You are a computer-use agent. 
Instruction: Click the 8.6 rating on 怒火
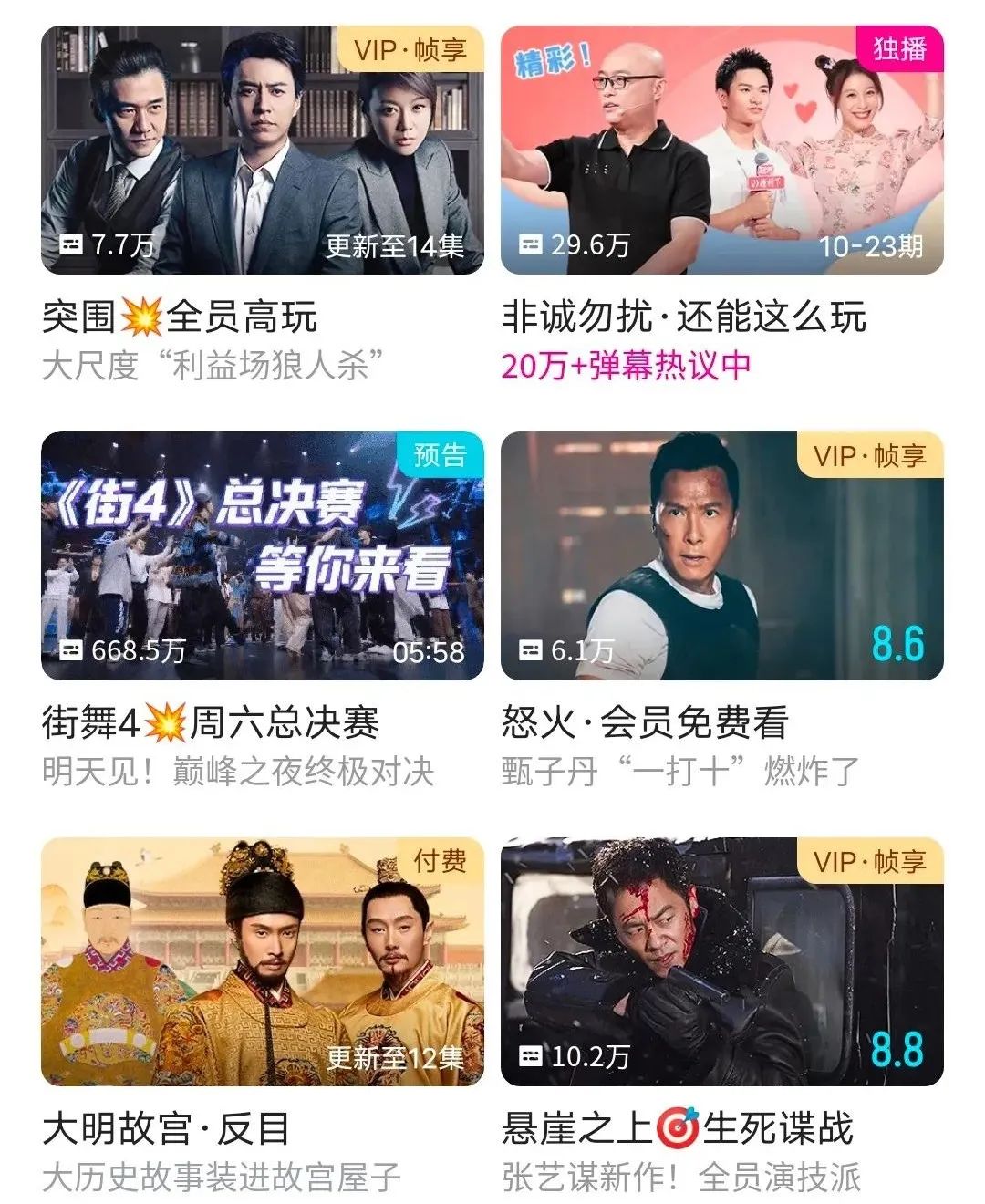pyautogui.click(x=897, y=645)
